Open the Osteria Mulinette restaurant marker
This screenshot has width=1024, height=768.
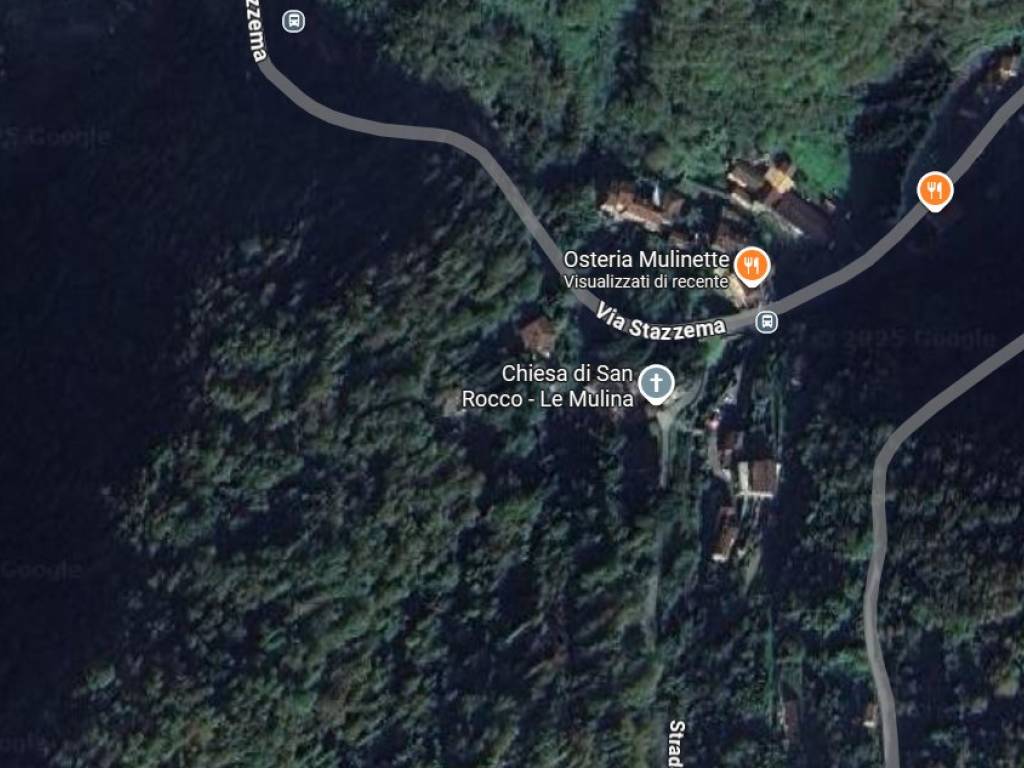[750, 267]
